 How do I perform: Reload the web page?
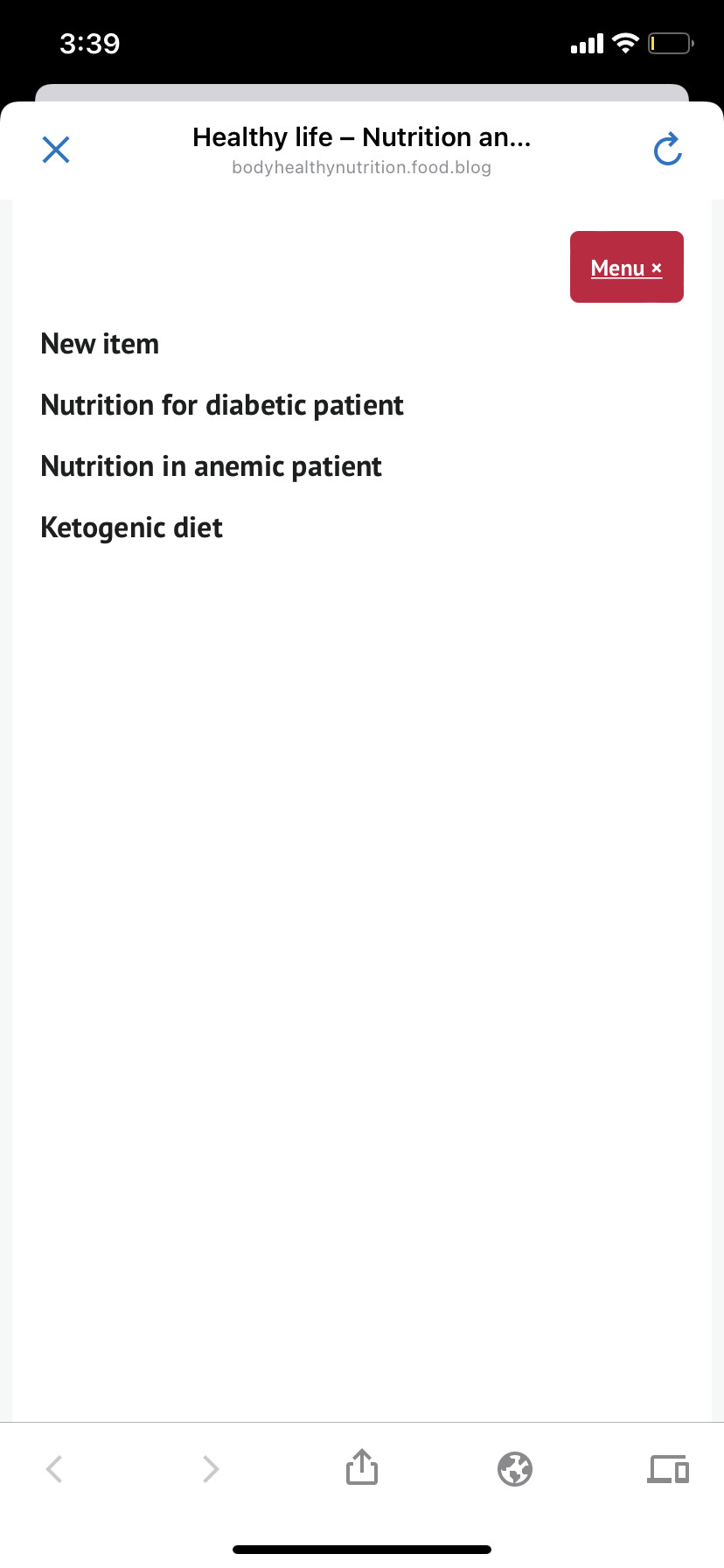[x=667, y=150]
